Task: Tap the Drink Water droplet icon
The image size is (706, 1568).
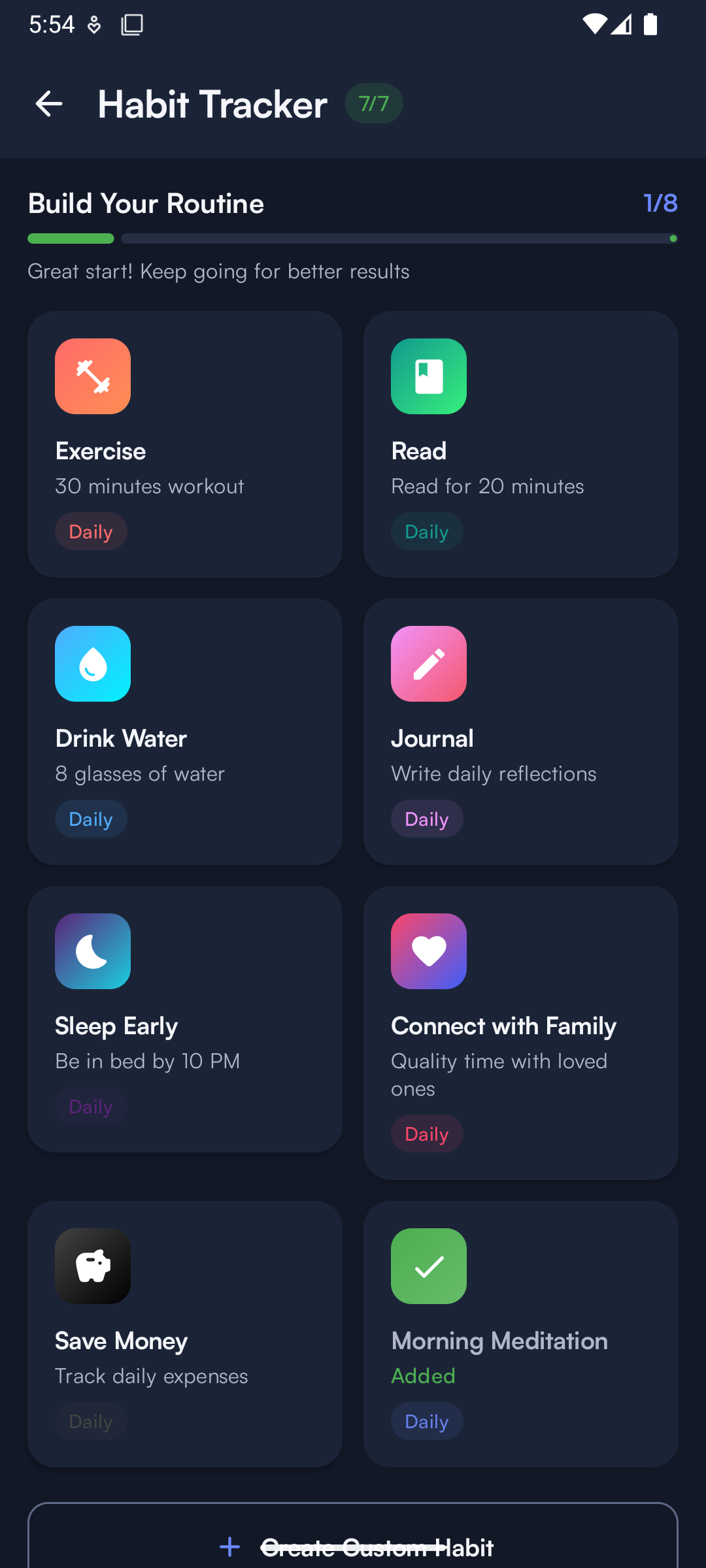Action: (x=92, y=664)
